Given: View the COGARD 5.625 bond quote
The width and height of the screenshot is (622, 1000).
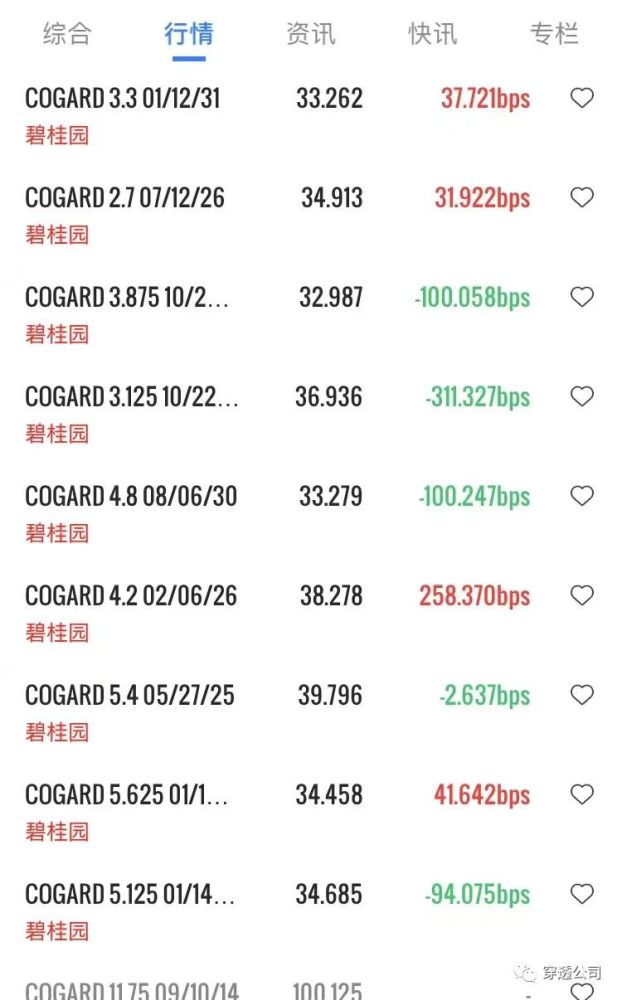Looking at the screenshot, I should 127,795.
